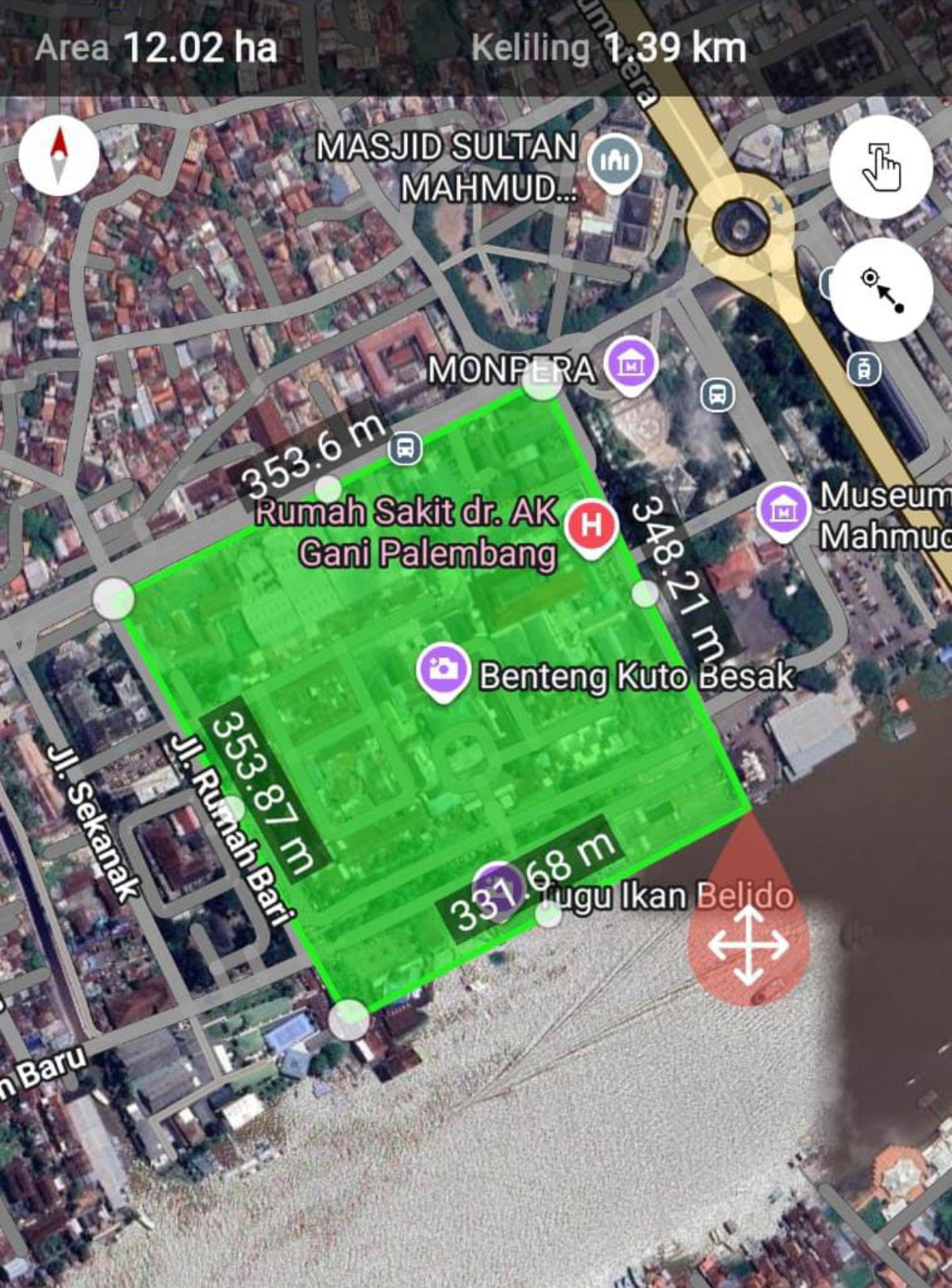
Task: Switch to manual touch drawing mode
Action: click(881, 167)
